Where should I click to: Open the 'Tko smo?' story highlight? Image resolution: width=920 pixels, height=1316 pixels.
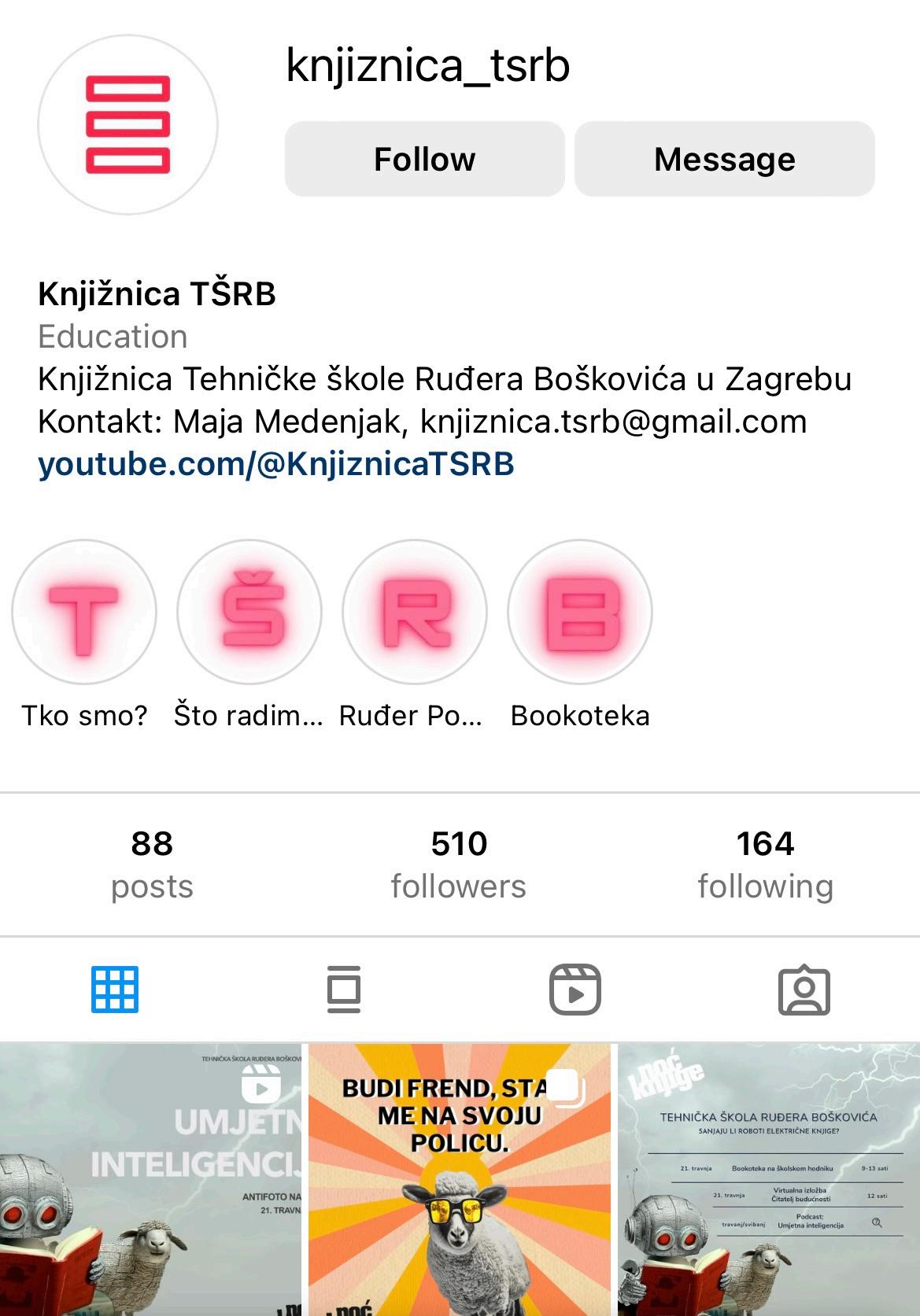pos(84,612)
